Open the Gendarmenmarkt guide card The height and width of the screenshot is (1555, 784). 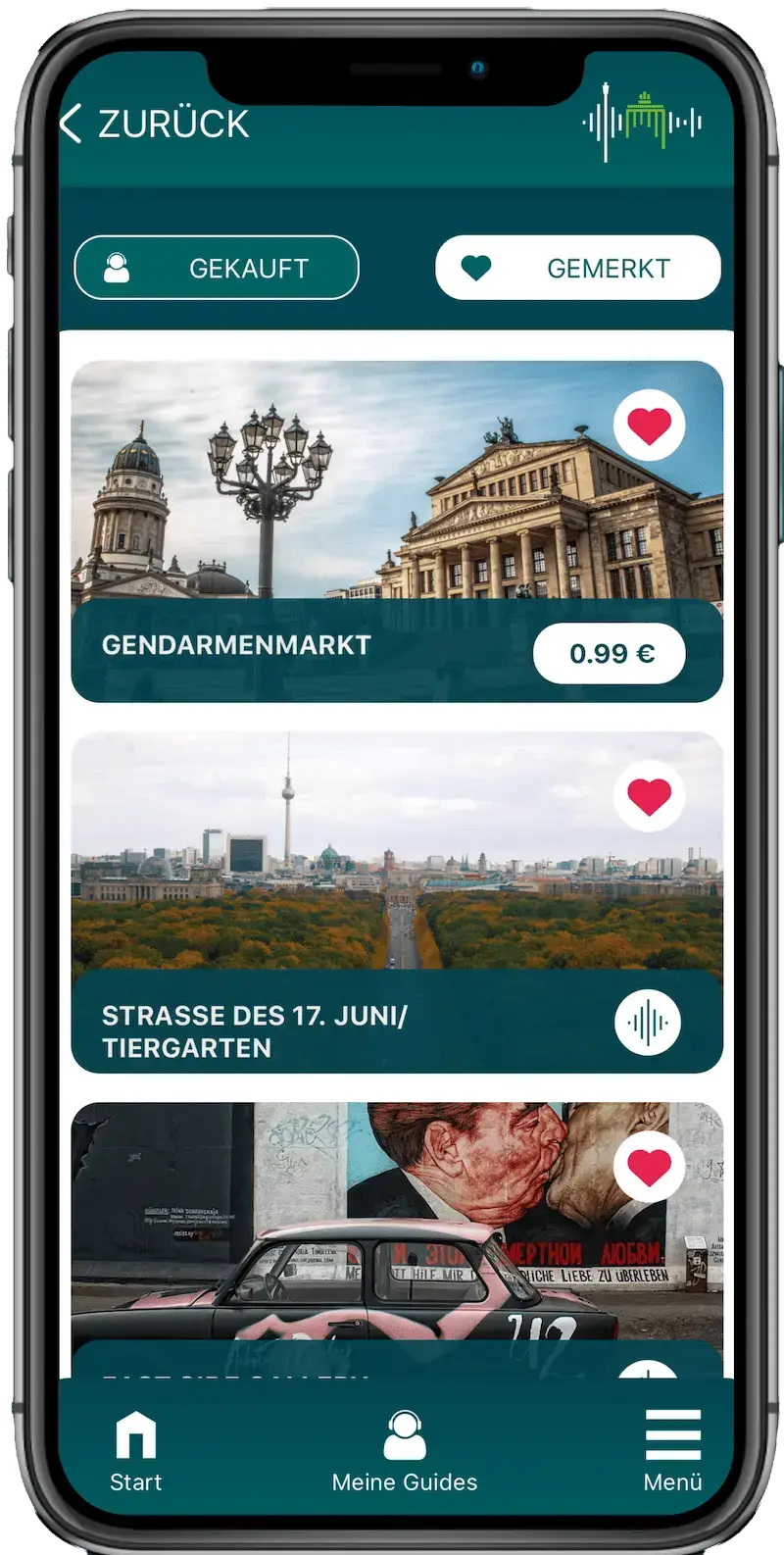397,531
